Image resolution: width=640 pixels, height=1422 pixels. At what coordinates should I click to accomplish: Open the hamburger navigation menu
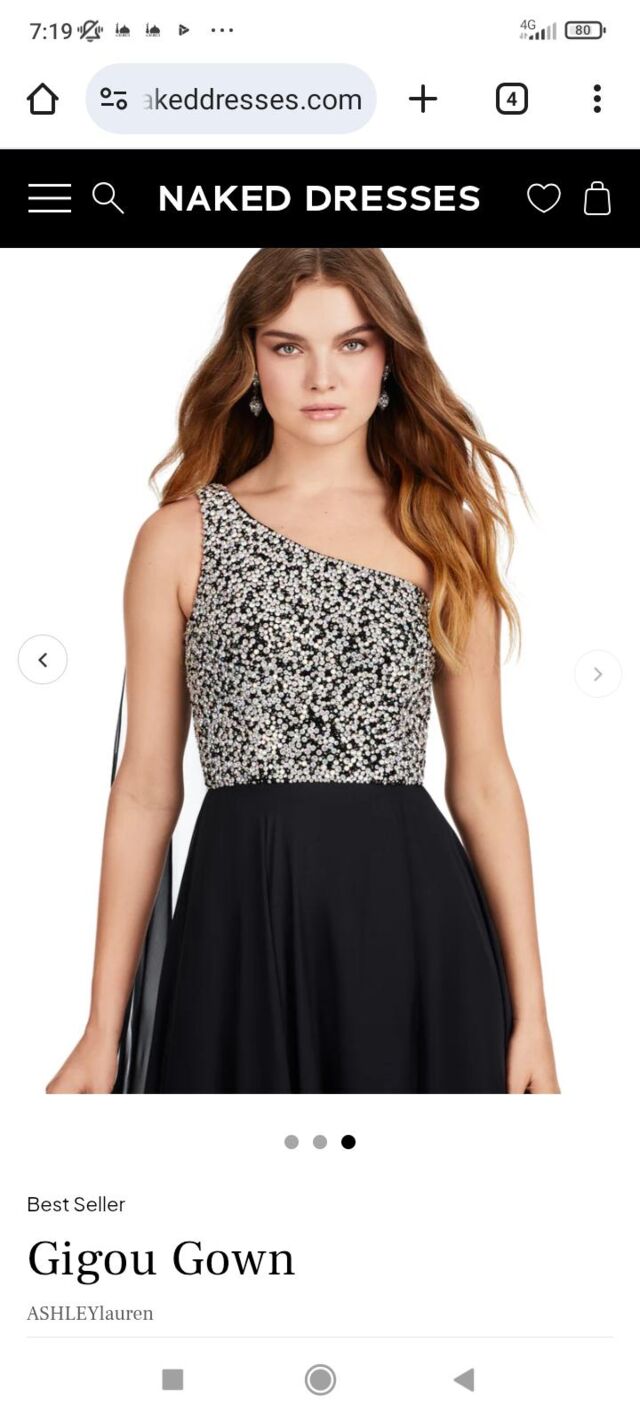[x=49, y=198]
